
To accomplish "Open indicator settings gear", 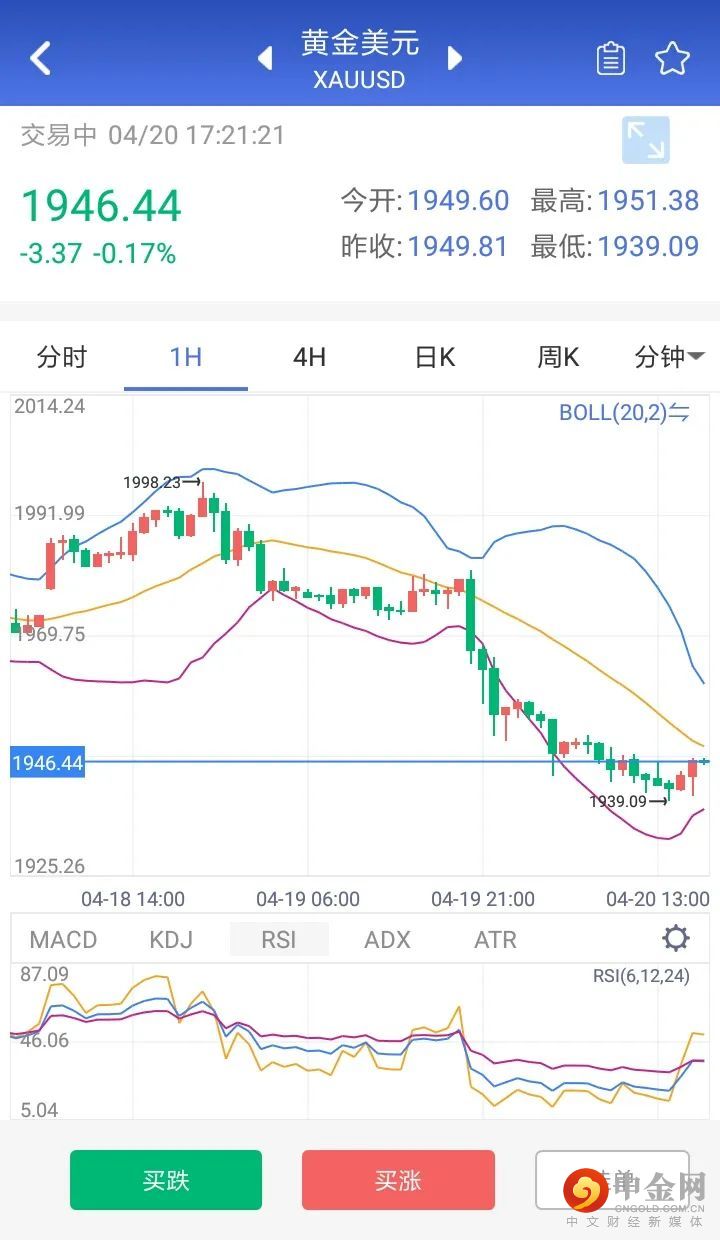I will click(676, 939).
